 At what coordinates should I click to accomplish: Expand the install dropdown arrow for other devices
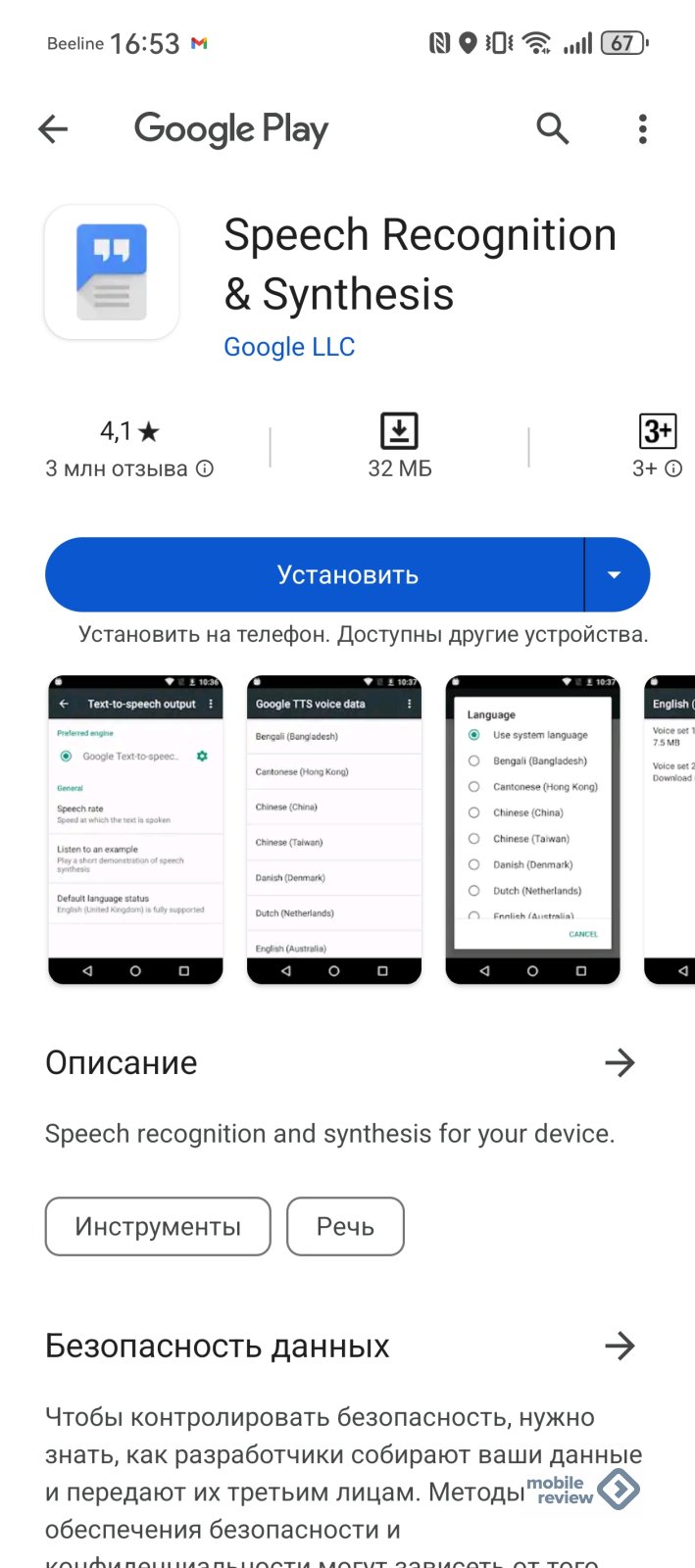point(615,574)
